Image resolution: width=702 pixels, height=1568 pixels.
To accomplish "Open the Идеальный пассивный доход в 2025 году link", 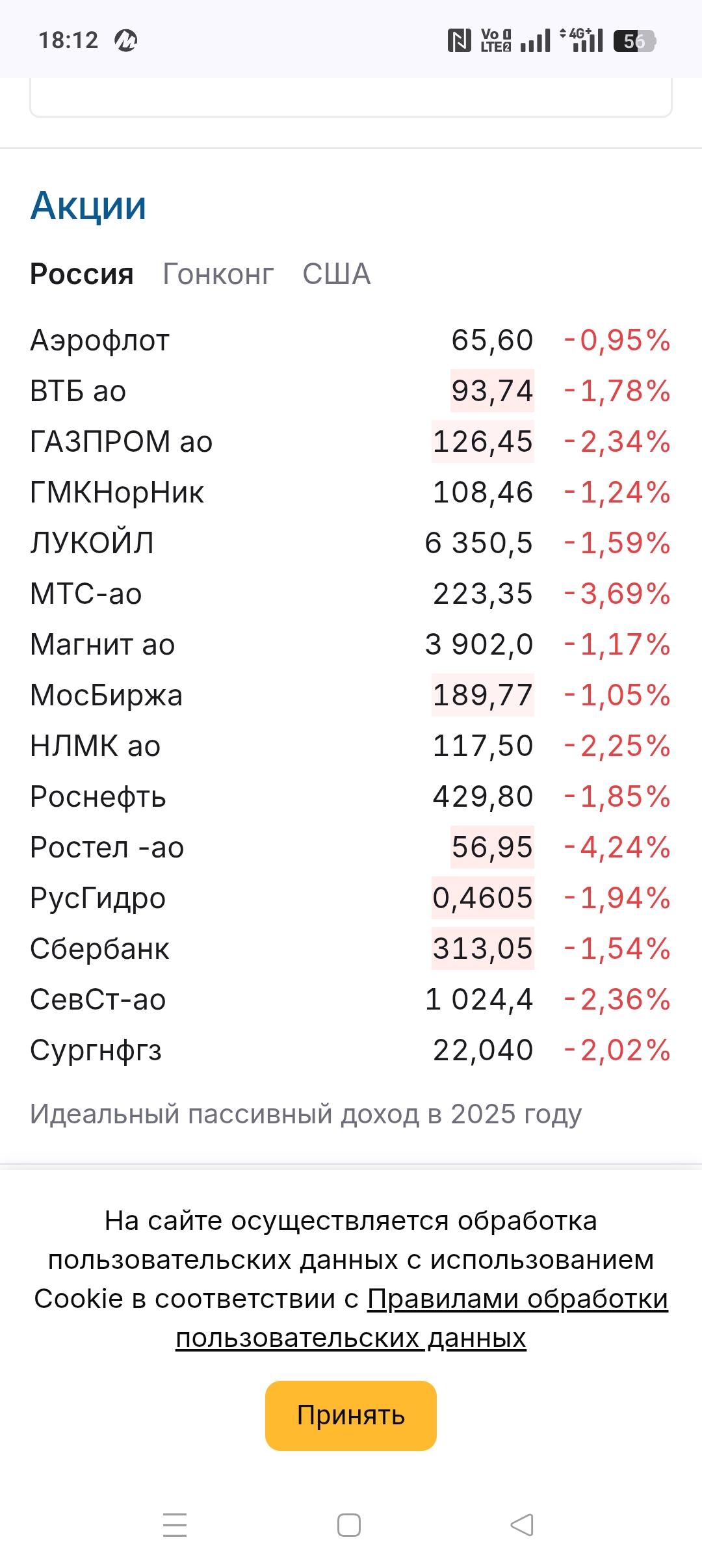I will 305,1114.
